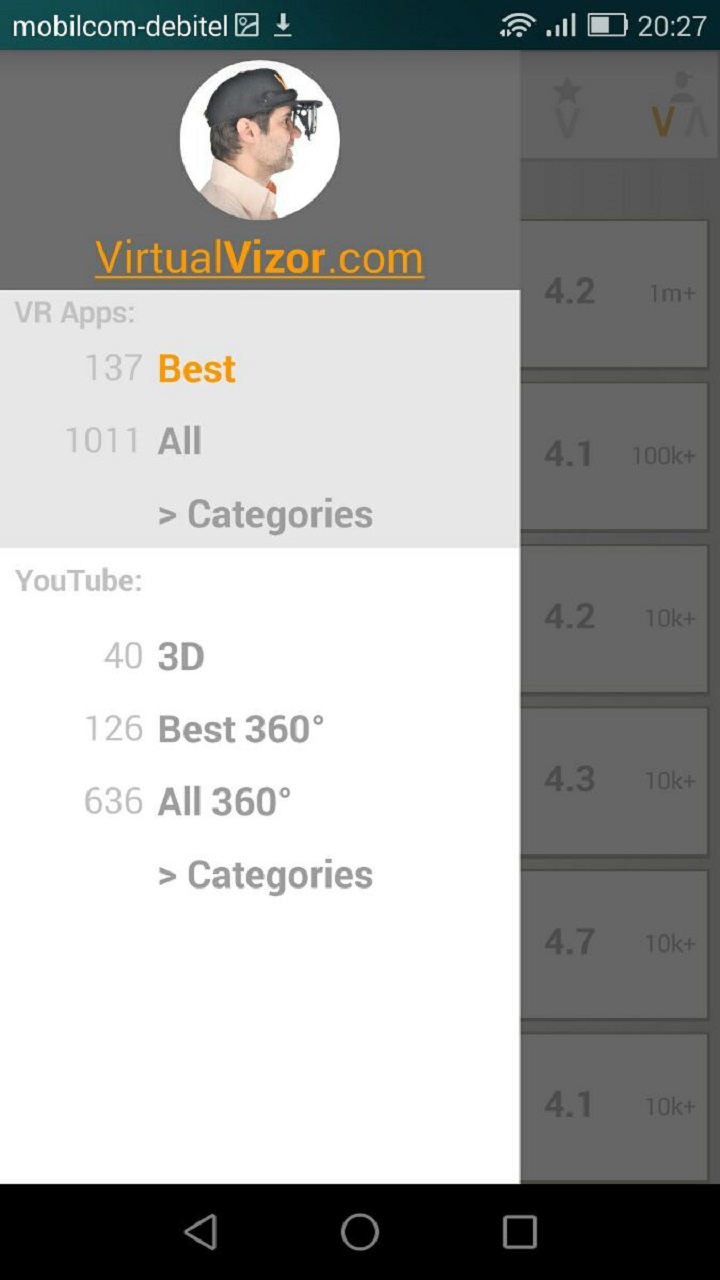Screen dimensions: 720x1280
Task: Open the VirtualVizor.com link
Action: (x=259, y=258)
